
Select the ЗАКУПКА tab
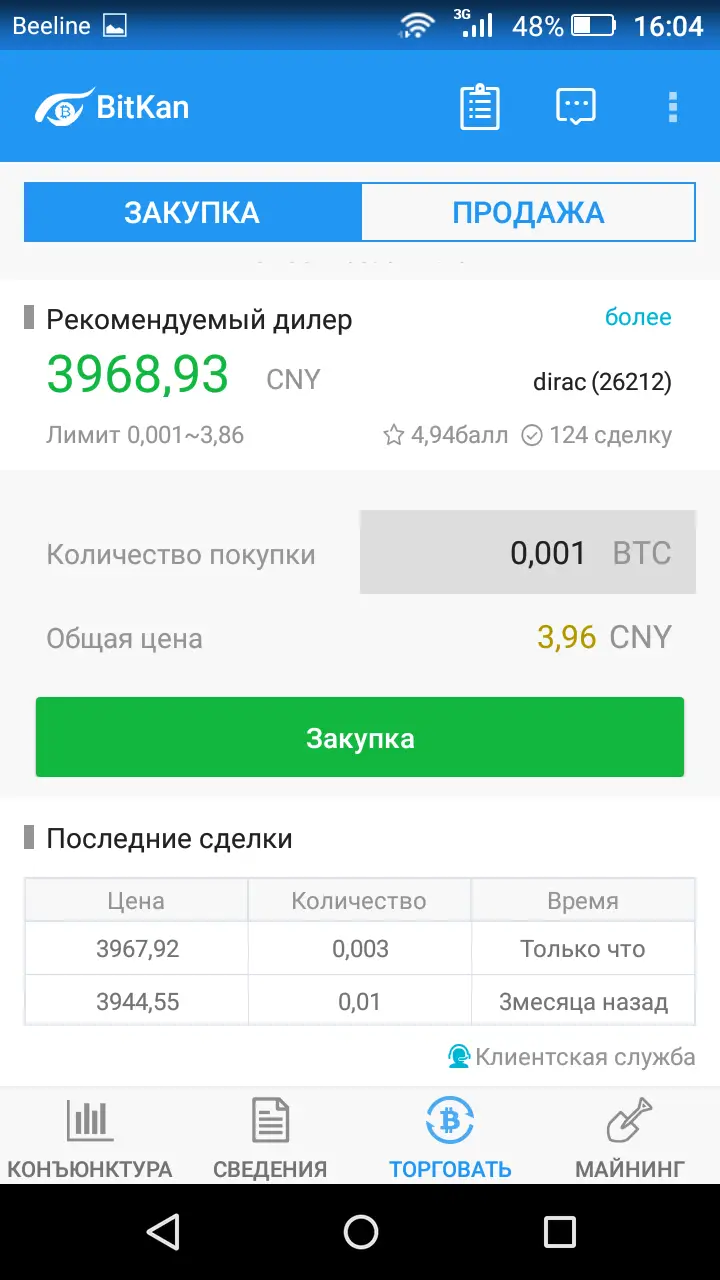(192, 212)
